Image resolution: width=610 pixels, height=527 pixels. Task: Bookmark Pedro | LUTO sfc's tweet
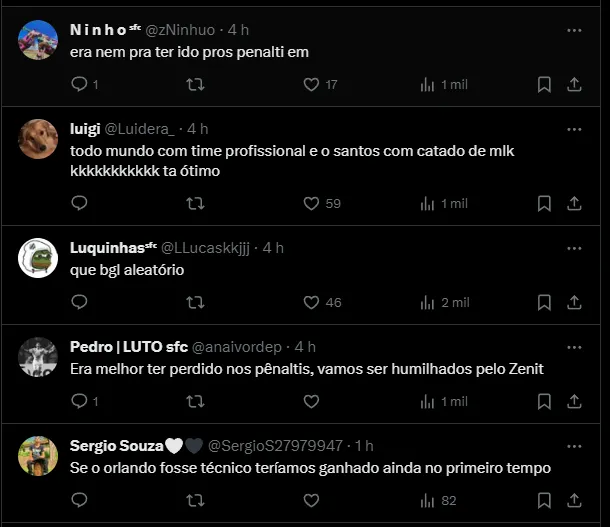[x=544, y=401]
